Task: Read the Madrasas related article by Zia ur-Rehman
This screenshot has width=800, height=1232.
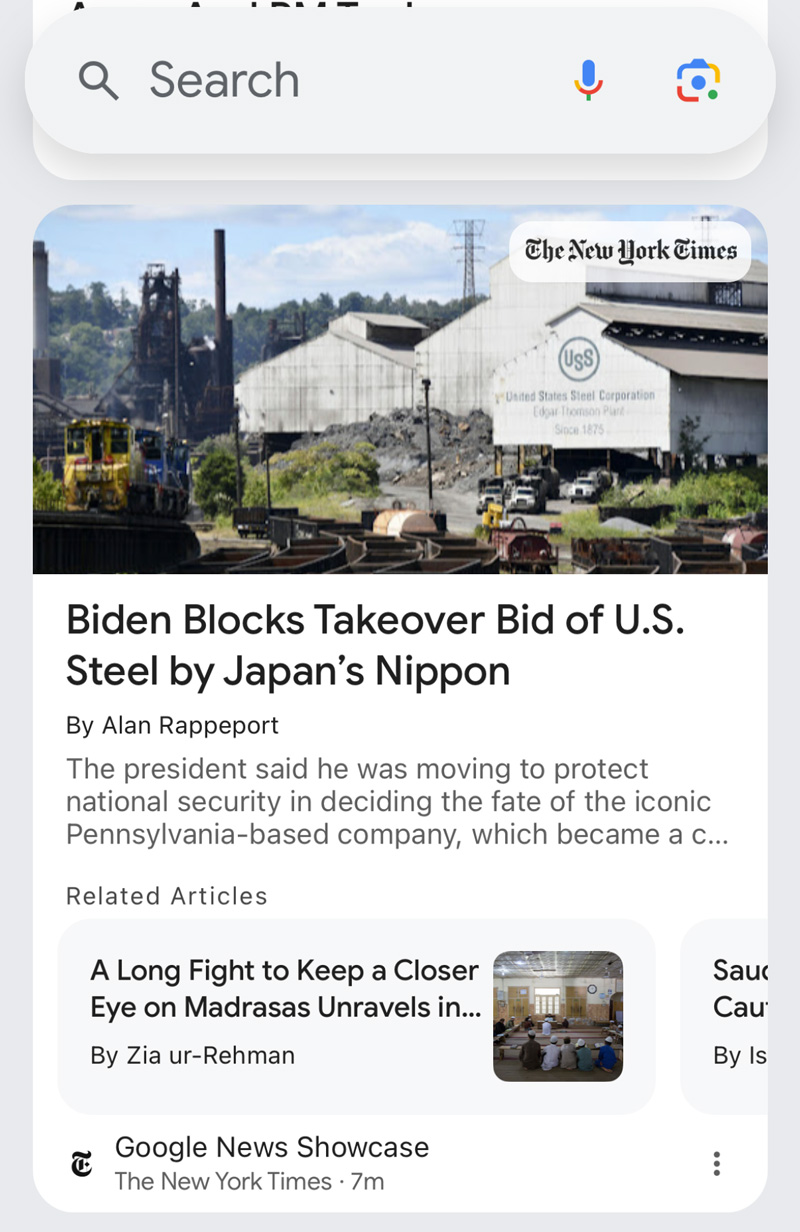Action: point(286,1012)
